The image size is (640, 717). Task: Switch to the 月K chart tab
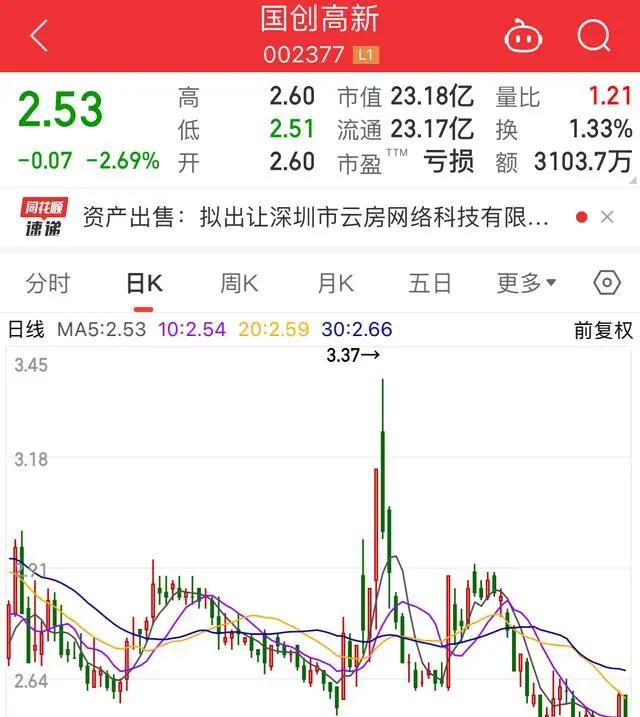pyautogui.click(x=335, y=283)
